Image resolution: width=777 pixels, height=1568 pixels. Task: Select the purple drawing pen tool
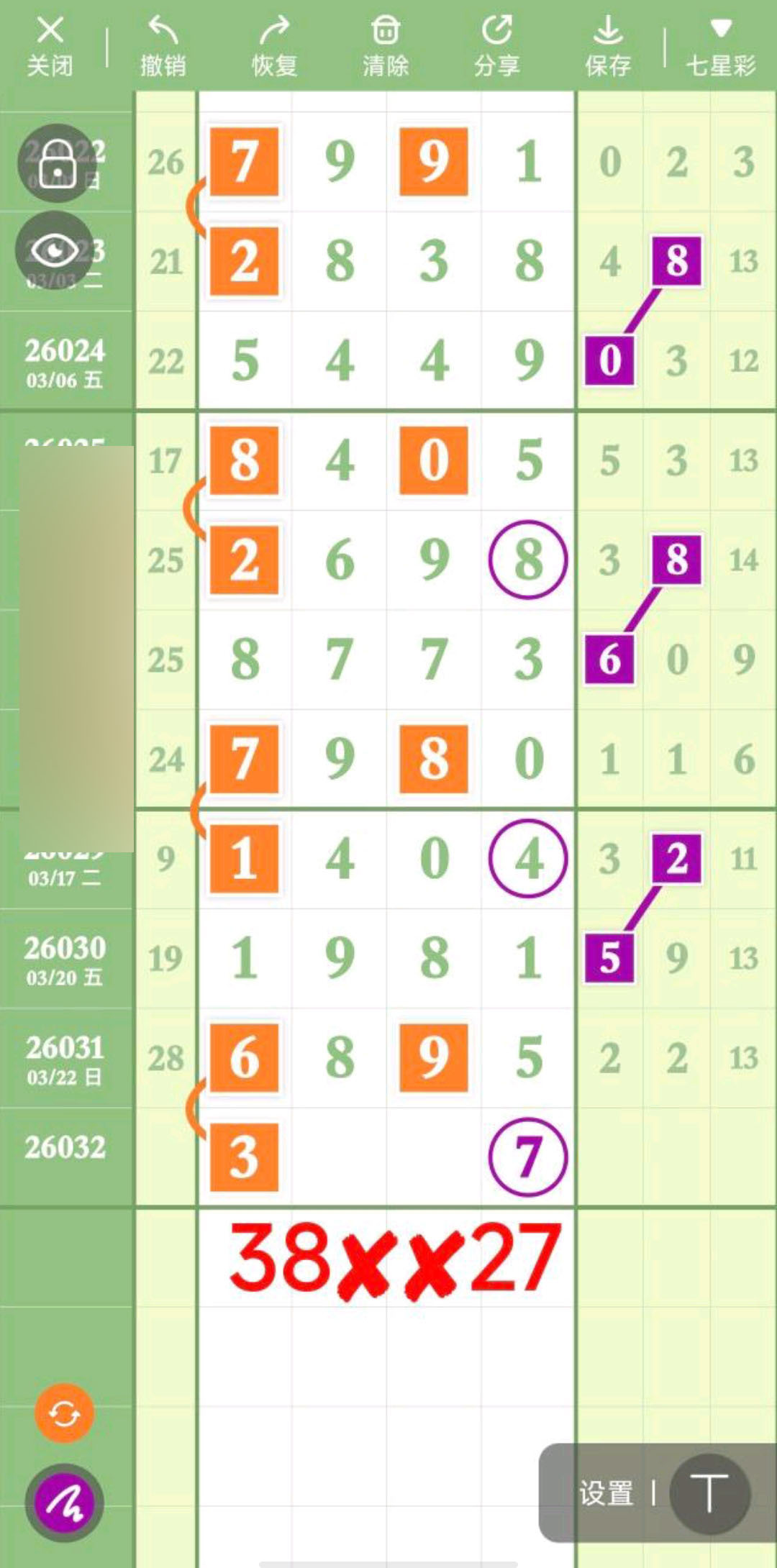(65, 1503)
